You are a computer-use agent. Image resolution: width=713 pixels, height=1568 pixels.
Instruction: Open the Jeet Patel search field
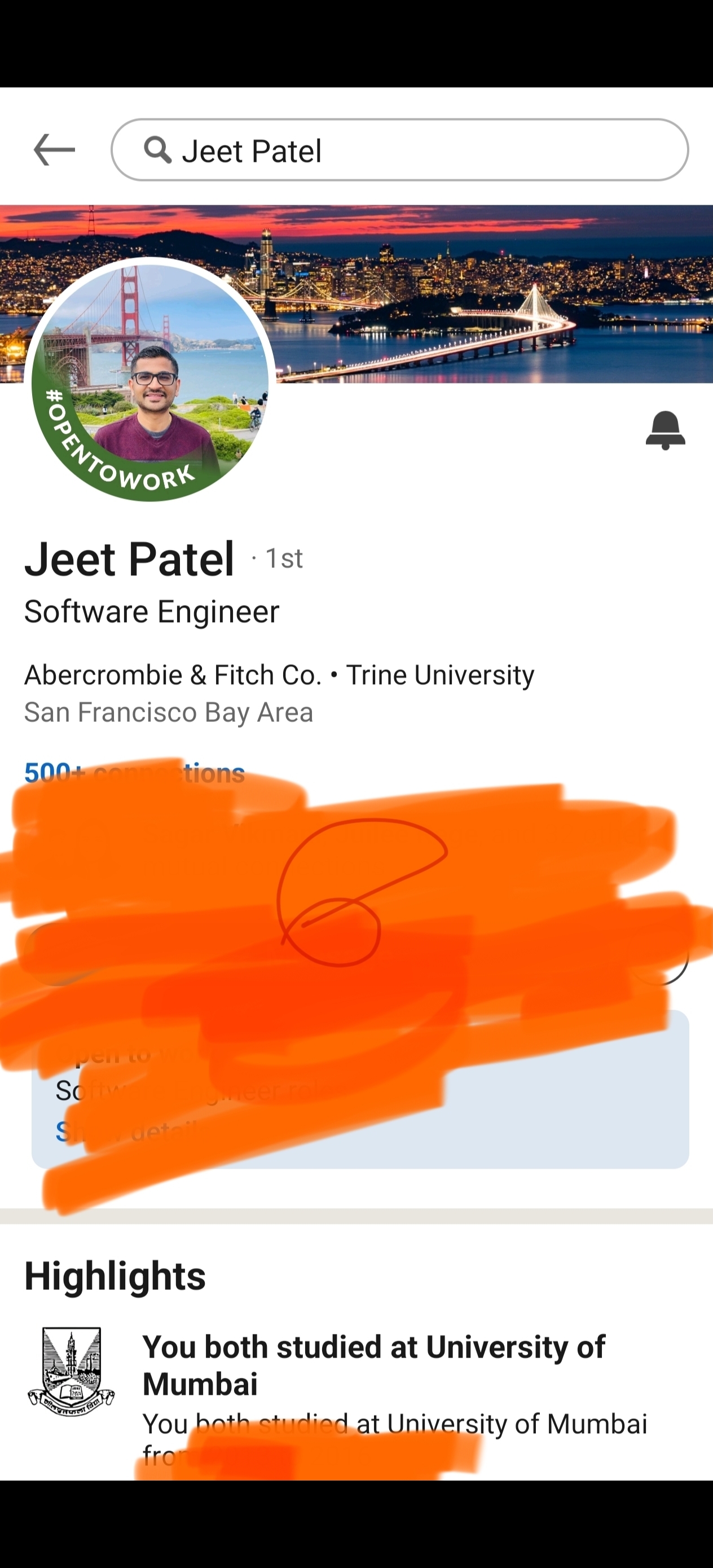click(x=399, y=151)
